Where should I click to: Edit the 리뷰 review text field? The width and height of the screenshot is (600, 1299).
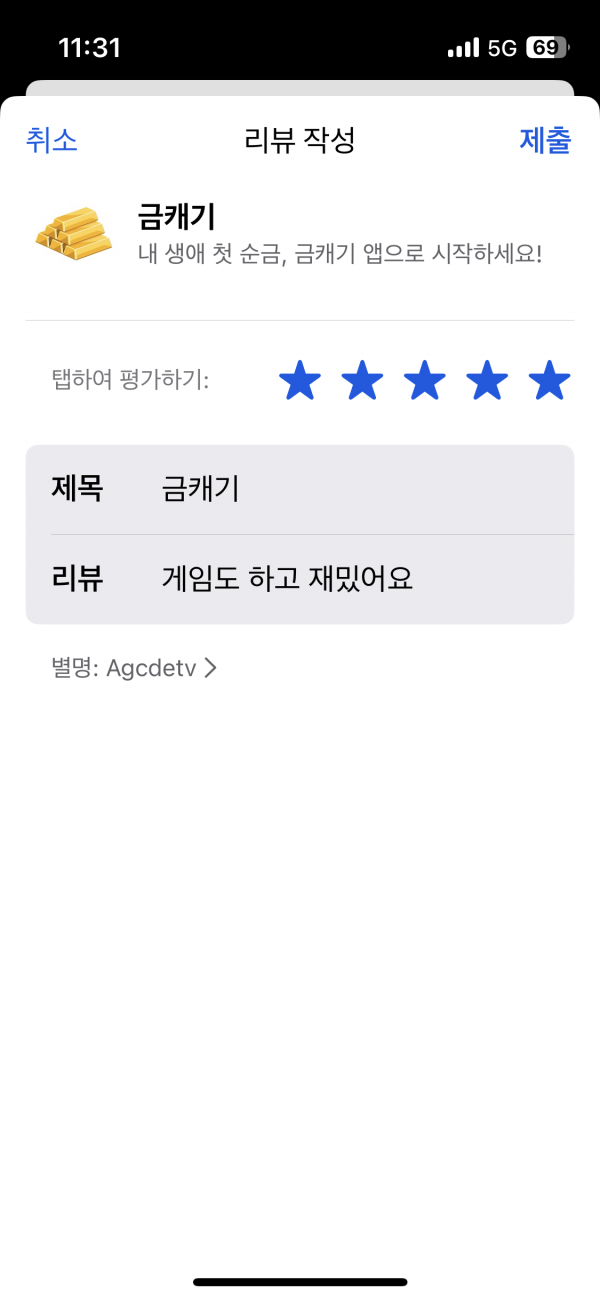(300, 580)
